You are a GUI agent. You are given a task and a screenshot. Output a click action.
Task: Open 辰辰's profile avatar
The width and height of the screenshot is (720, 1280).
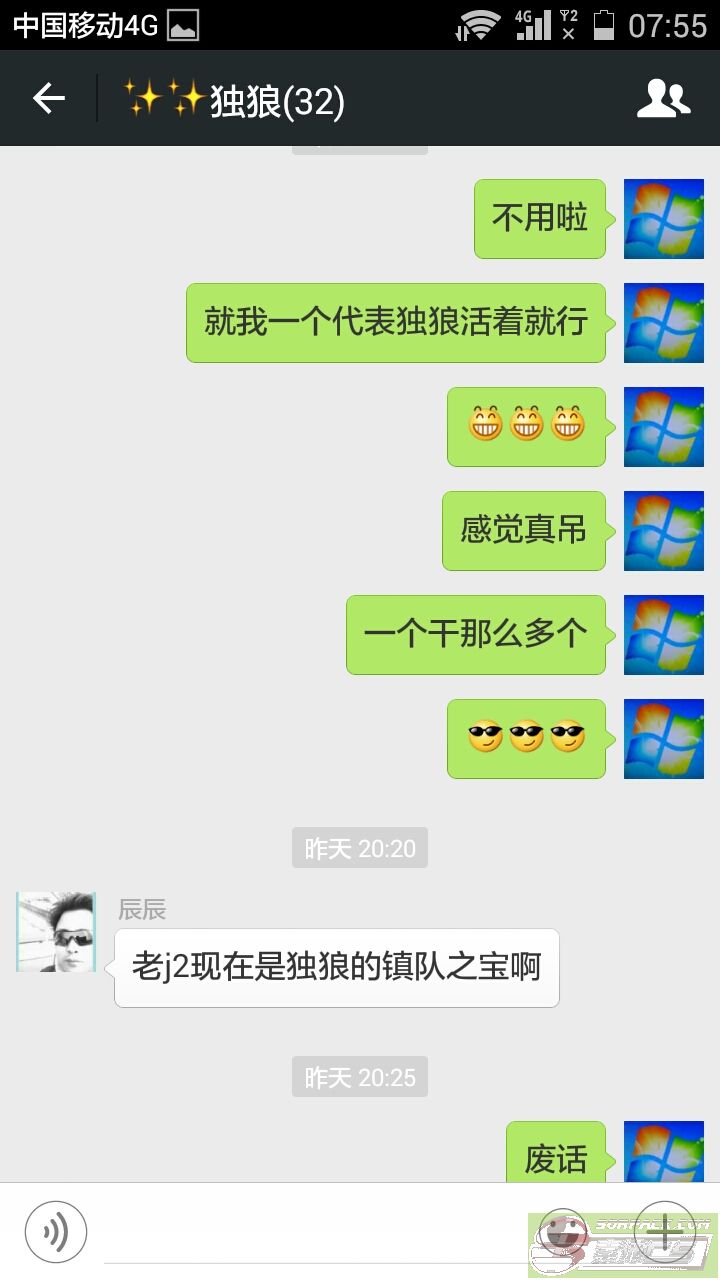pos(56,932)
